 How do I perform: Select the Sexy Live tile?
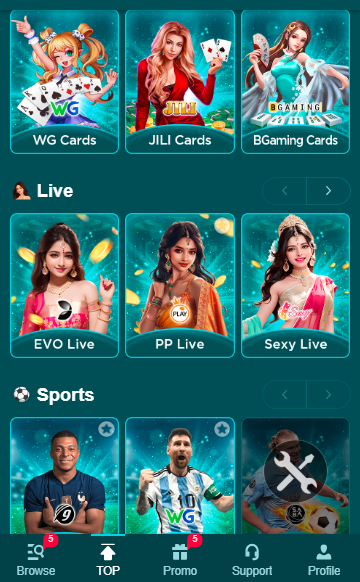pos(295,285)
